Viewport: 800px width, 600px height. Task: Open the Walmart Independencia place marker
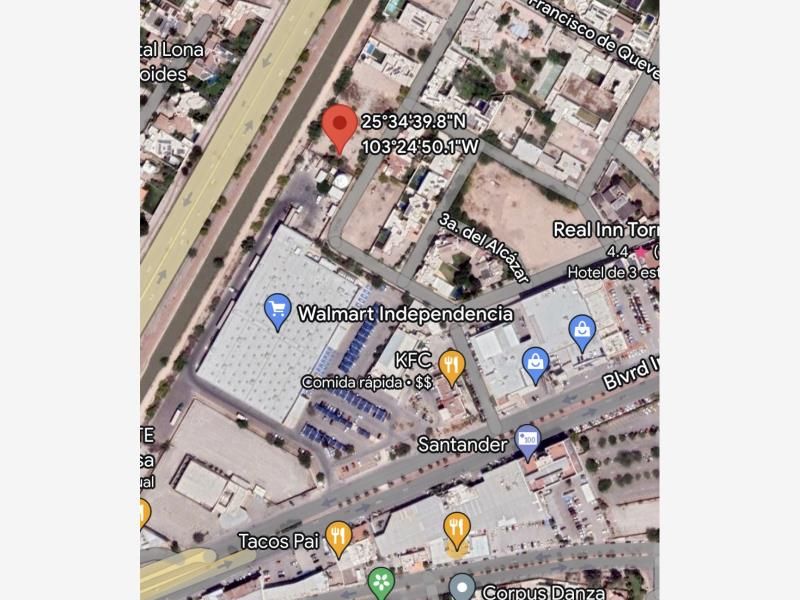[278, 312]
